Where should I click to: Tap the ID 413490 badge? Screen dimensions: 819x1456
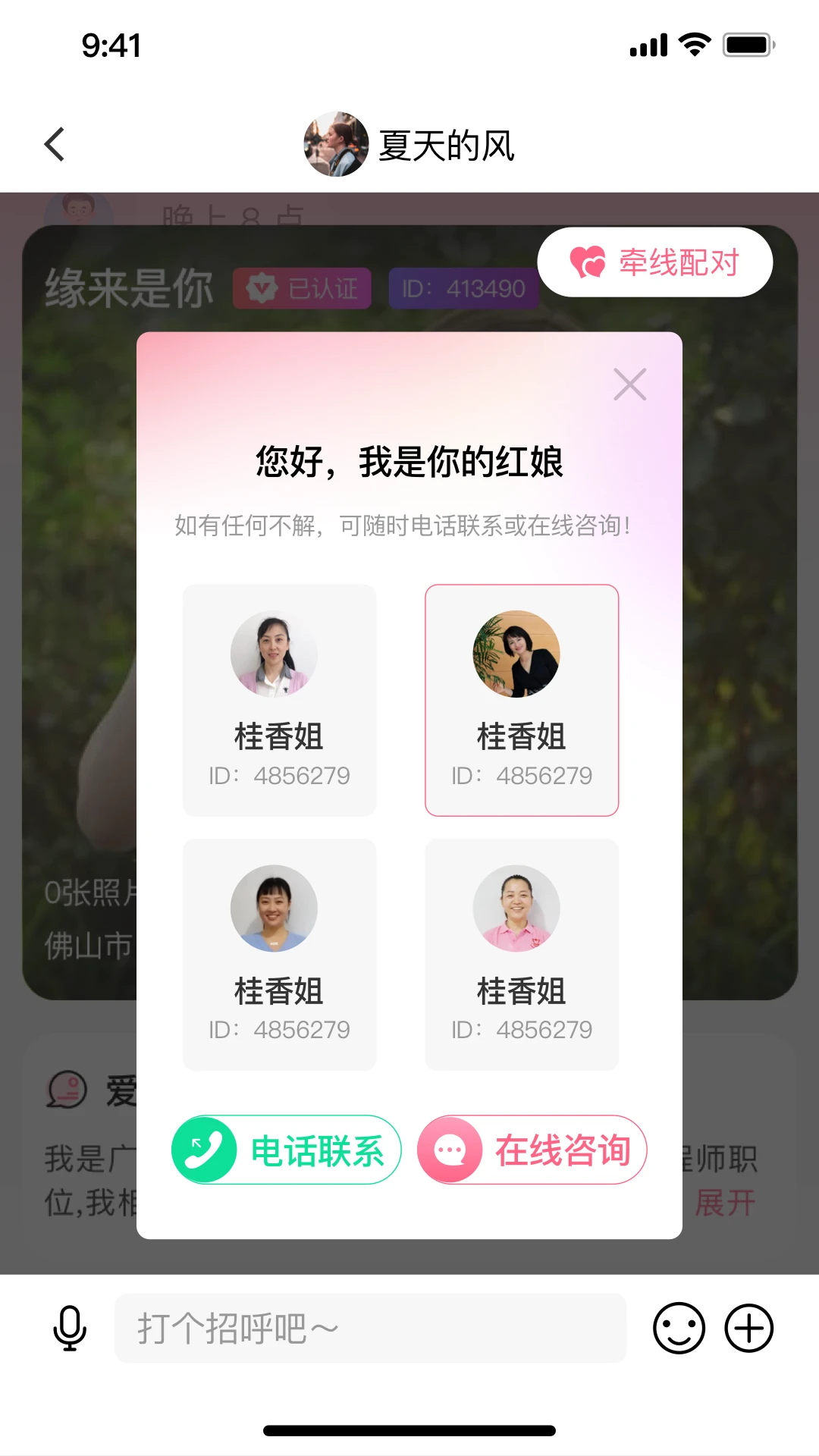[465, 289]
